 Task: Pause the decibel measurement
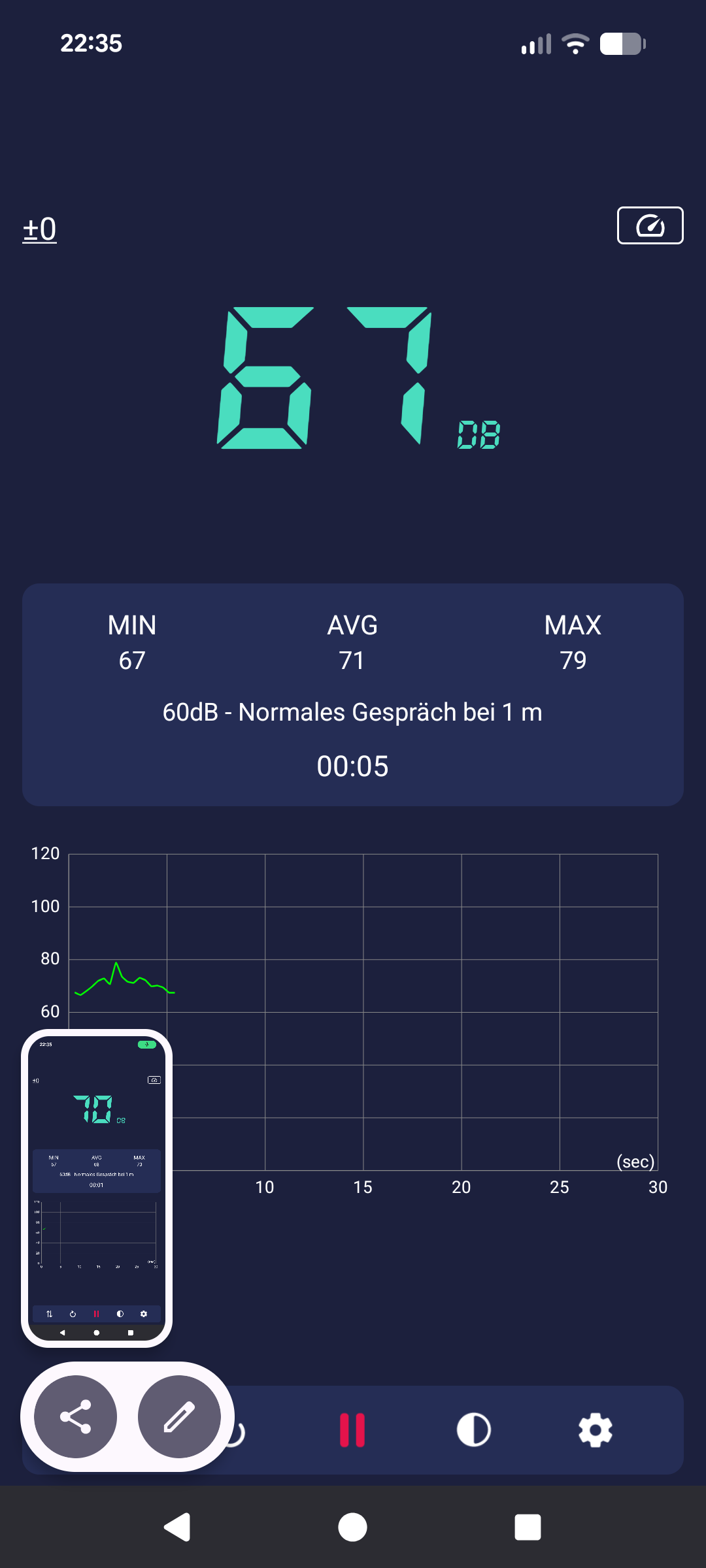point(352,1430)
